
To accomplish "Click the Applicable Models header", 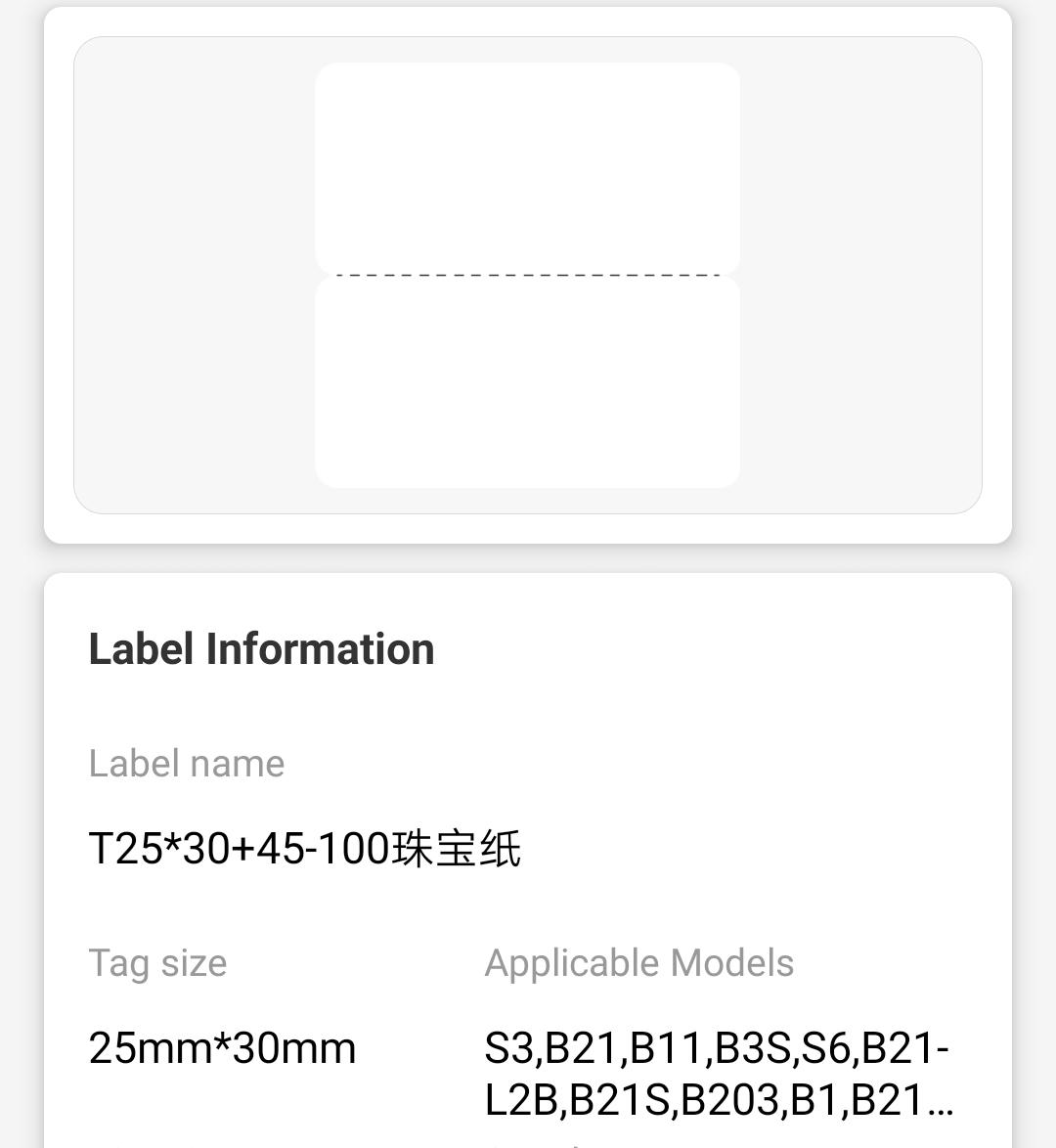I will tap(639, 963).
